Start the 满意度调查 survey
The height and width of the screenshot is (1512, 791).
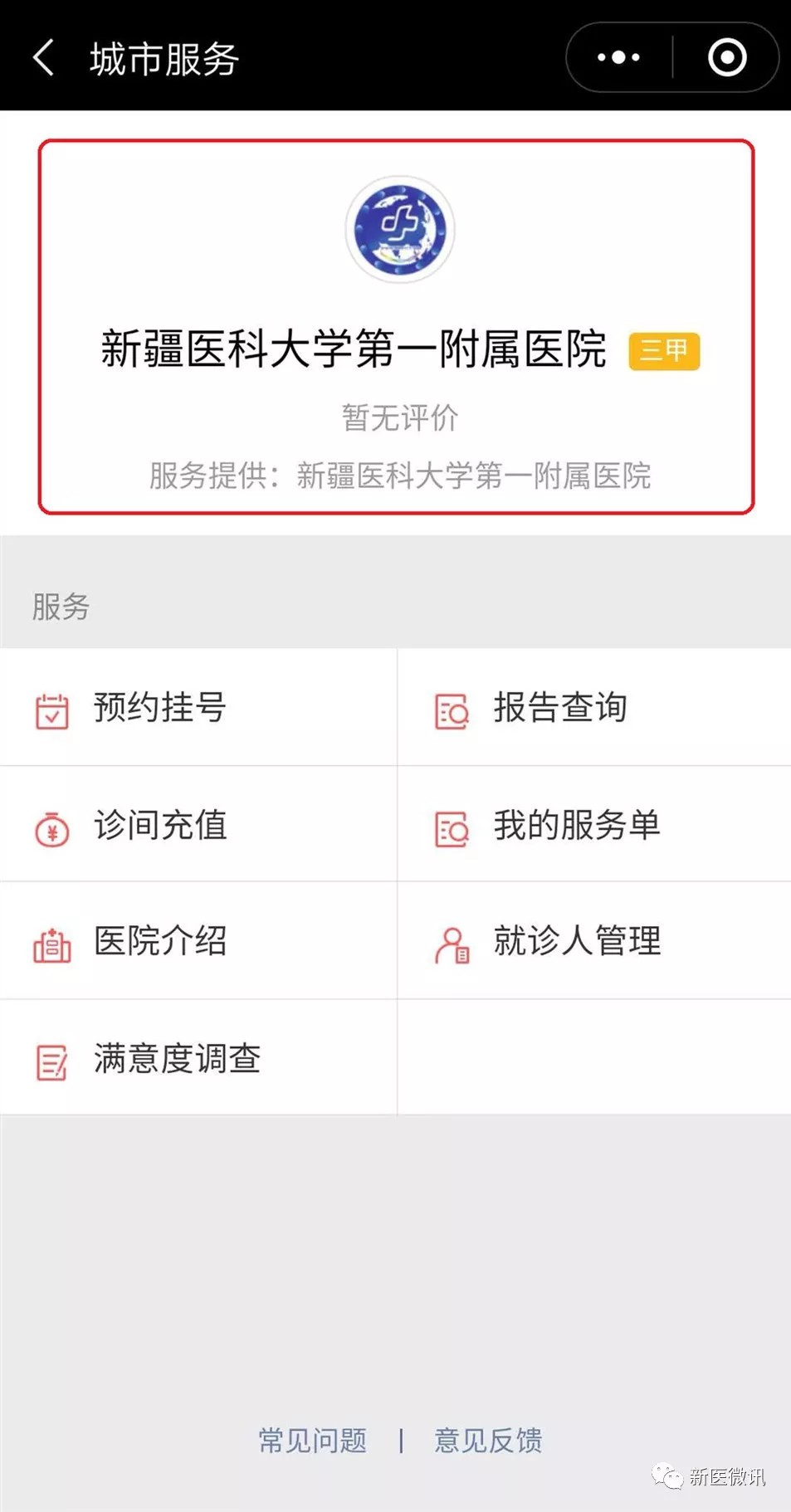click(198, 1059)
